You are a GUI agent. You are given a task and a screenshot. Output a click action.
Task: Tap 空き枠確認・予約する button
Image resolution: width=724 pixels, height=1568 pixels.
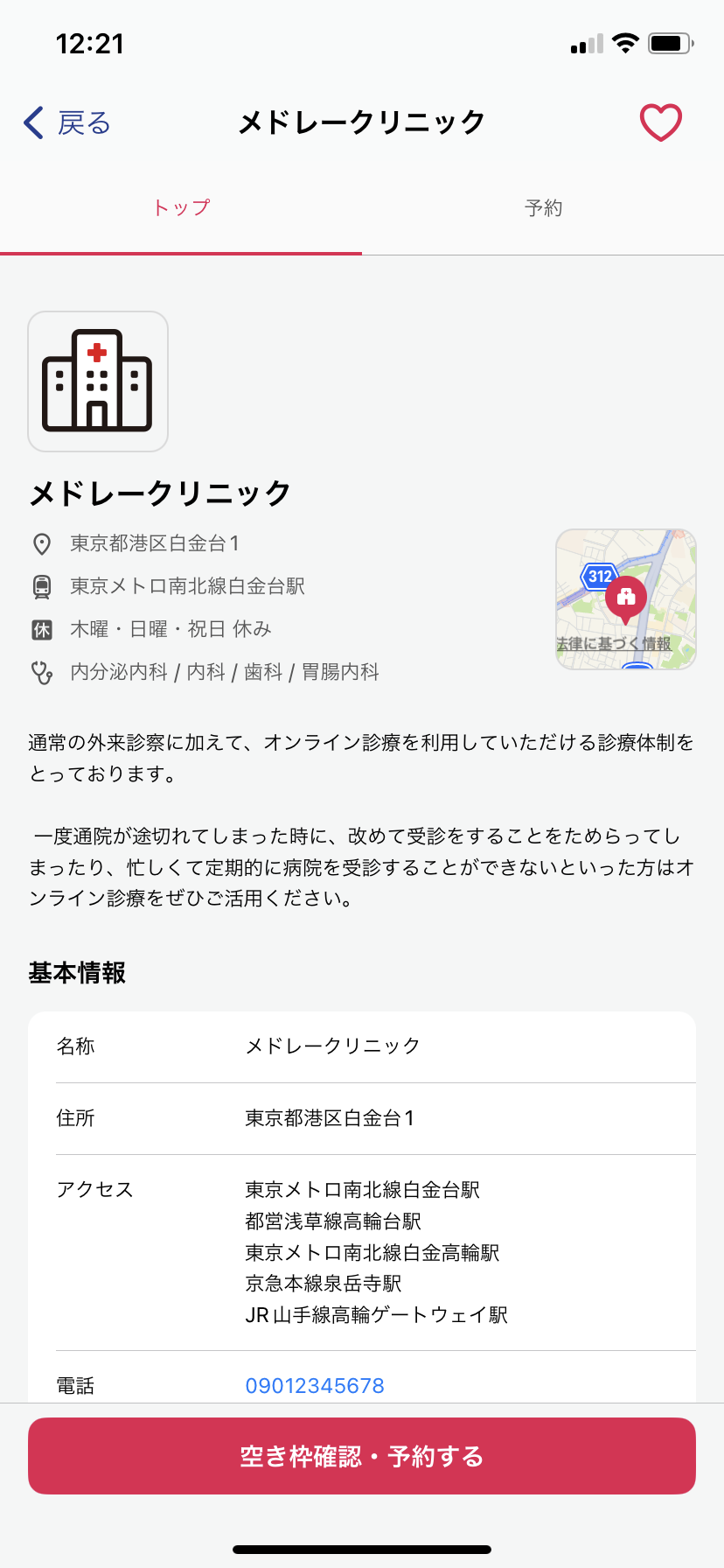coord(362,1456)
